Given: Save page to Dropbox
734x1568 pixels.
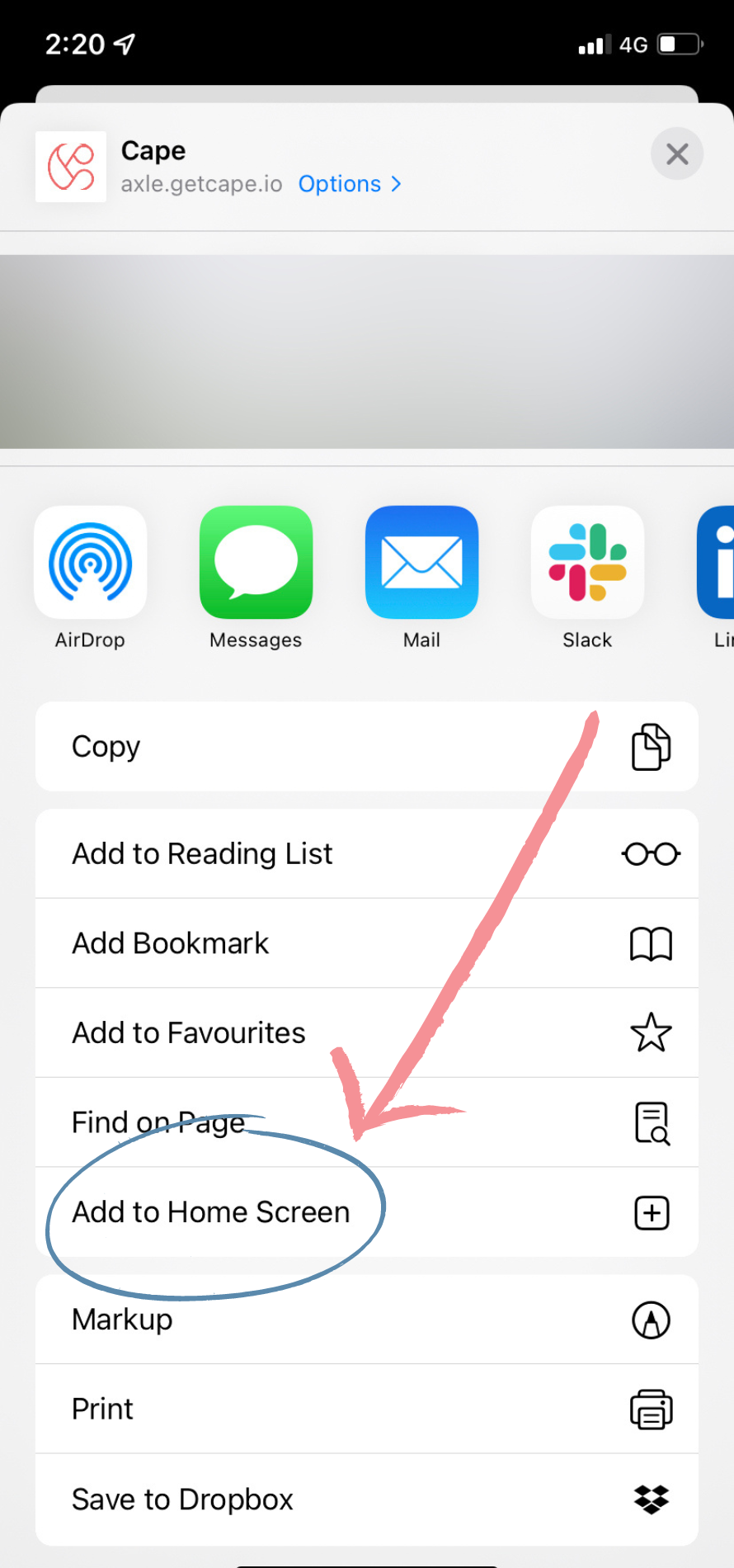Looking at the screenshot, I should pos(367,1500).
